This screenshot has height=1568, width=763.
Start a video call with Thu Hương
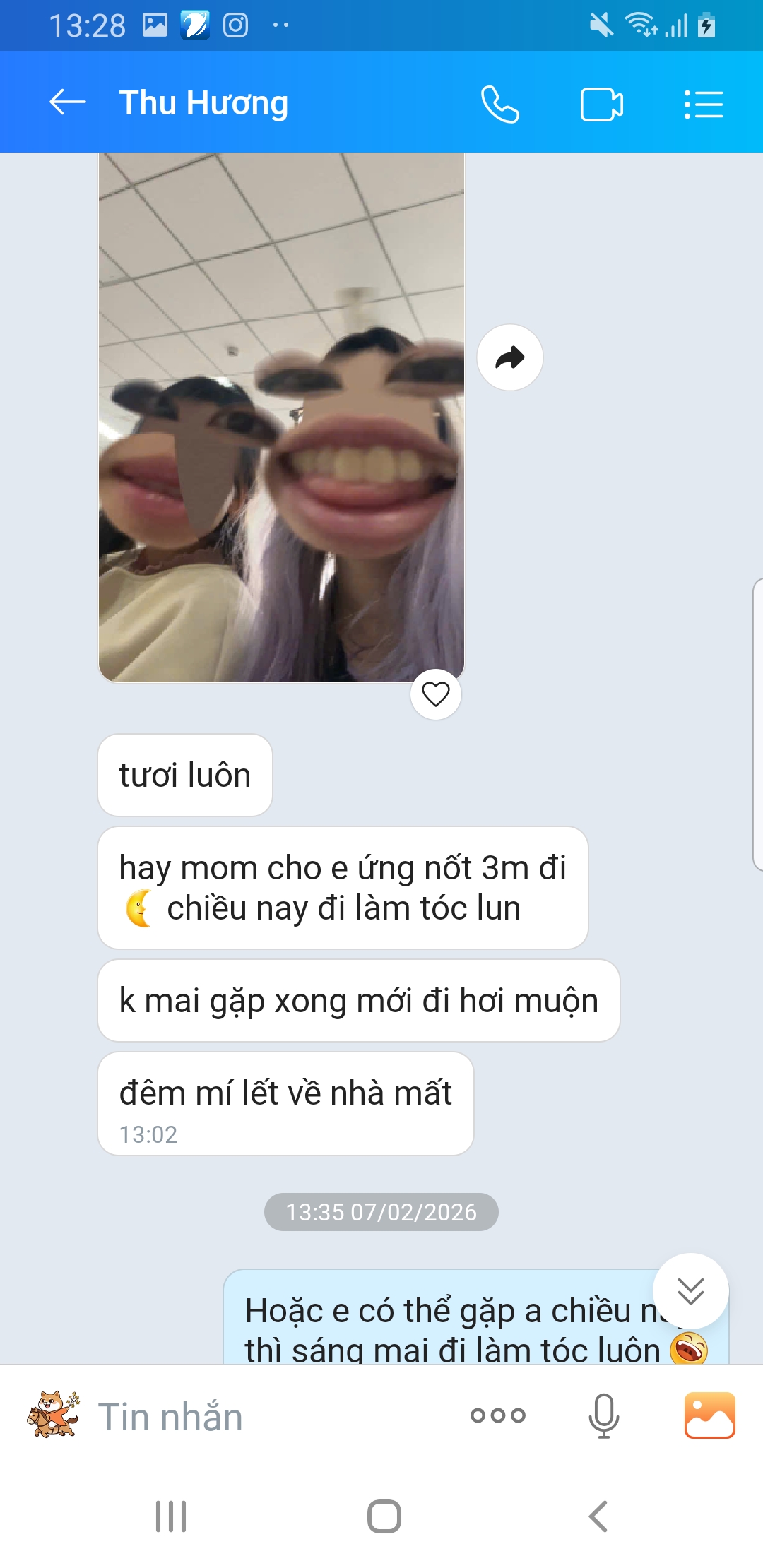pos(601,105)
